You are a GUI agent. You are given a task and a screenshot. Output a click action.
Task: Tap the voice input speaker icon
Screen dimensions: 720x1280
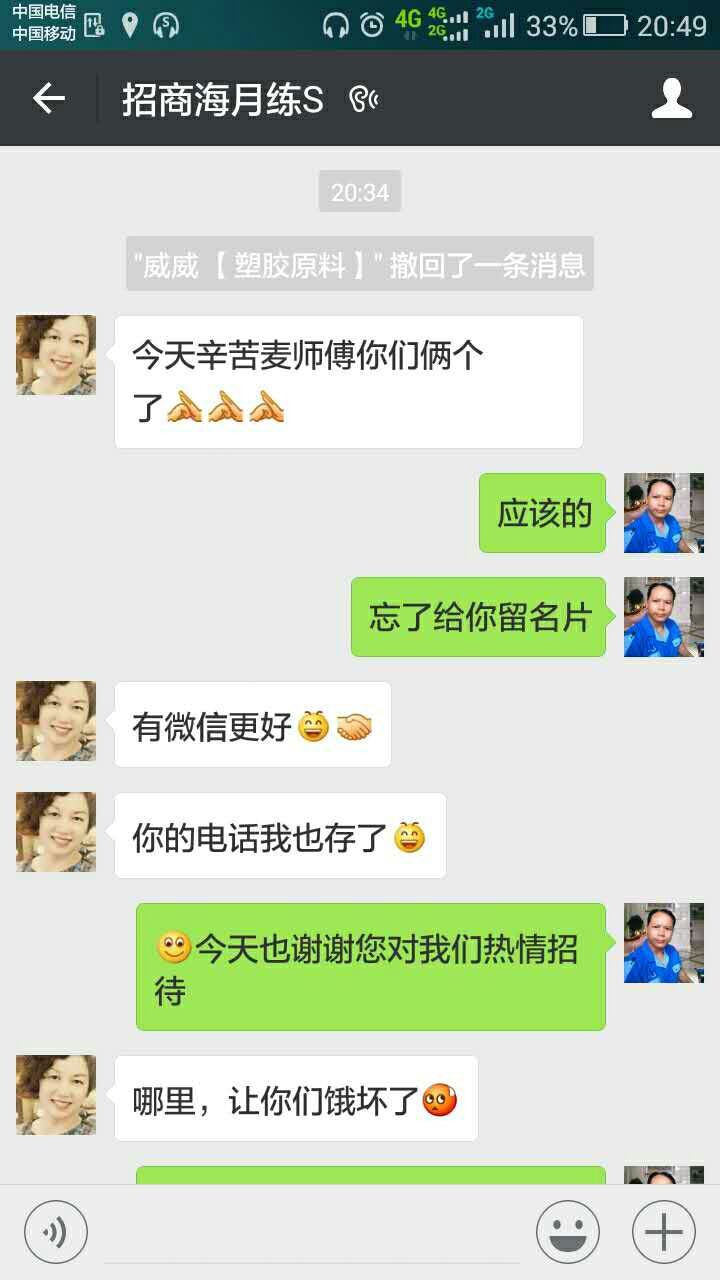click(x=55, y=1230)
